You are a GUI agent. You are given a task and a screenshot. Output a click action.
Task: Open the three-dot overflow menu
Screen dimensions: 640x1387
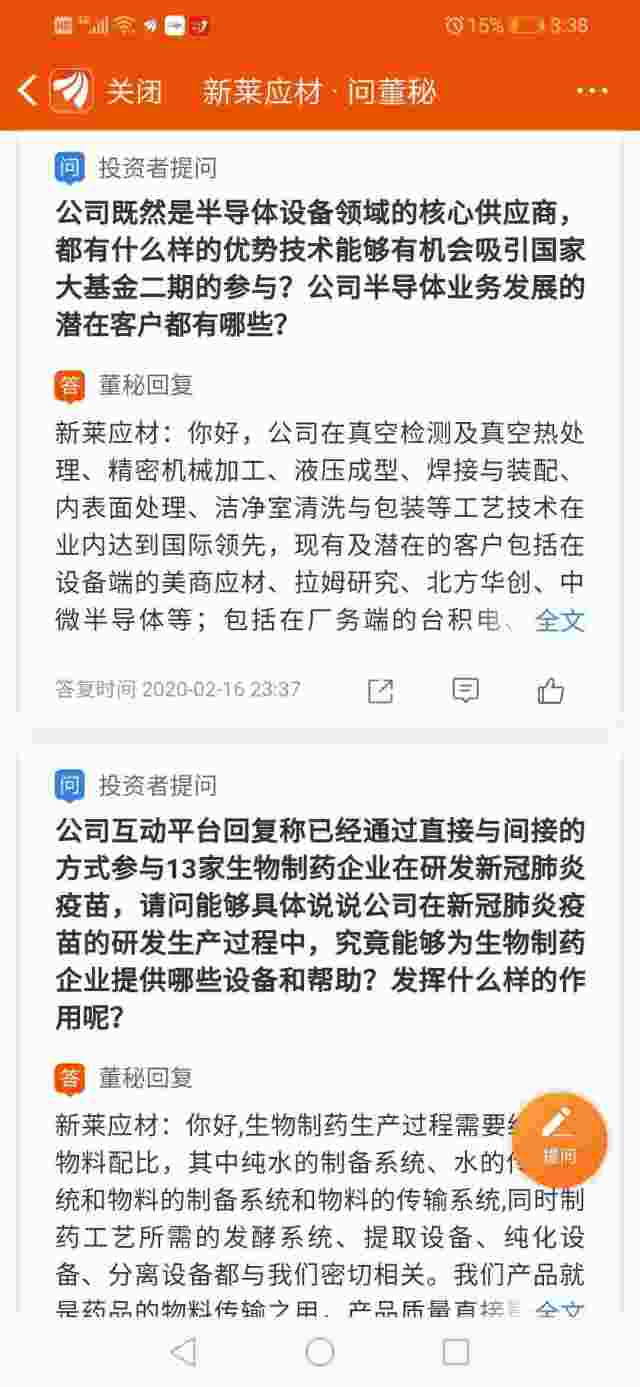click(592, 92)
